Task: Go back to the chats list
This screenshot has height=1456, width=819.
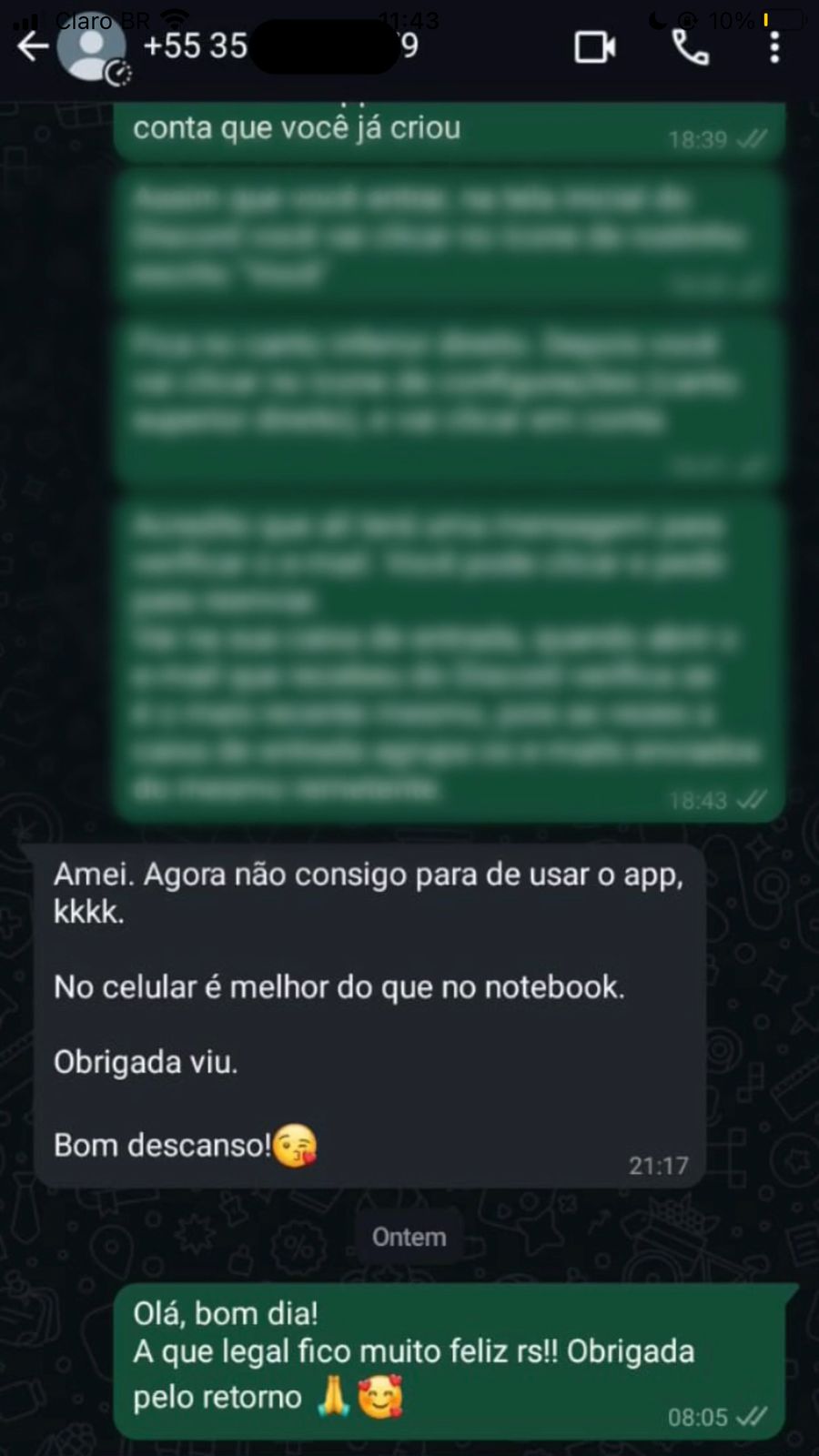Action: (x=32, y=46)
